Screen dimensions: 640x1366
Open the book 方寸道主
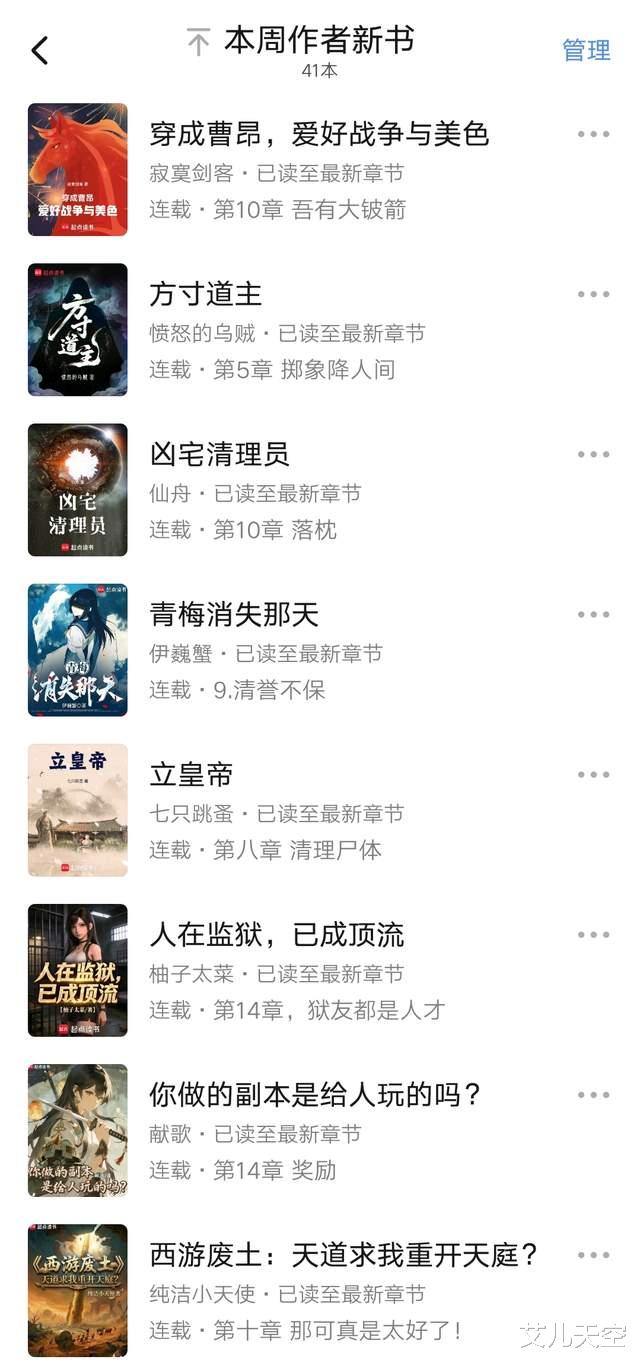[x=206, y=294]
